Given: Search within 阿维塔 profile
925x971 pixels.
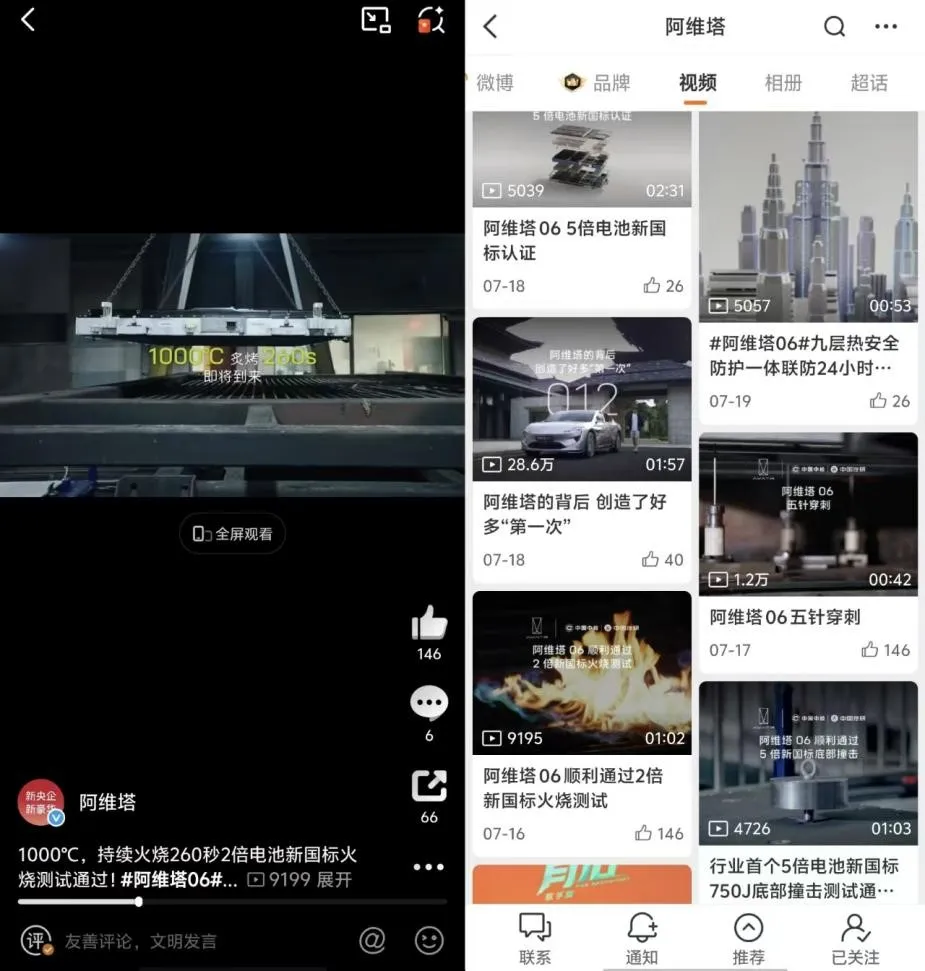Looking at the screenshot, I should (834, 27).
